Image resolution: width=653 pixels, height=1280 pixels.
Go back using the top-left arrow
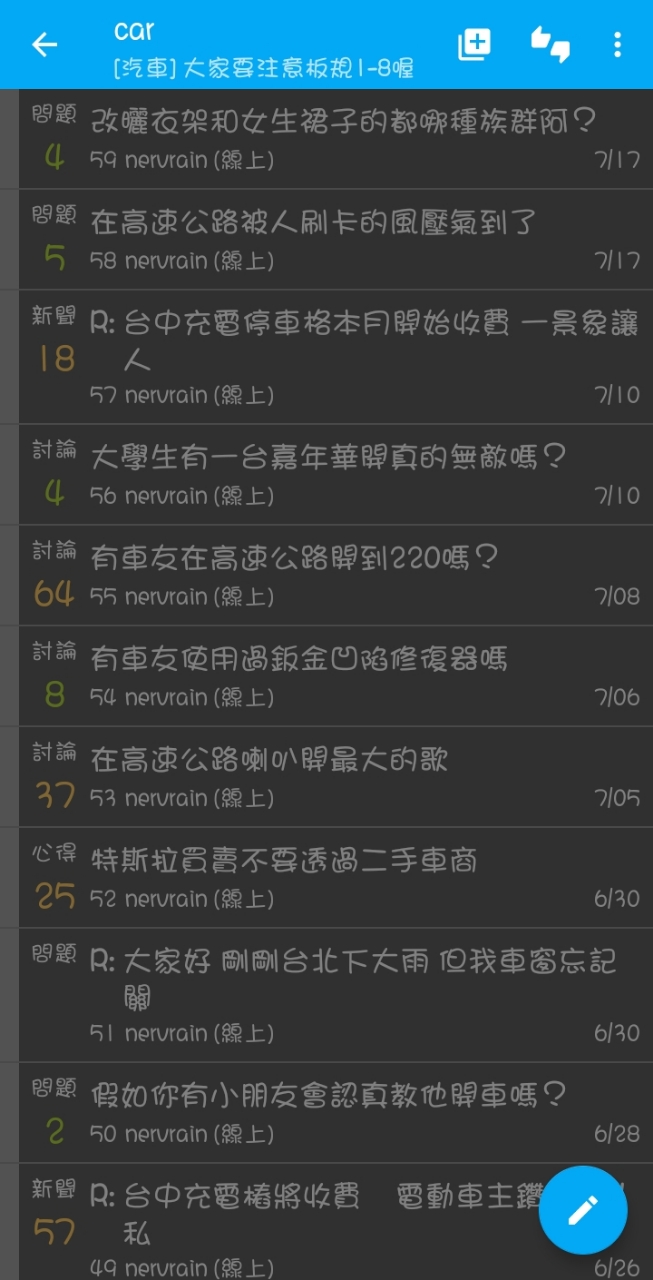click(x=44, y=44)
